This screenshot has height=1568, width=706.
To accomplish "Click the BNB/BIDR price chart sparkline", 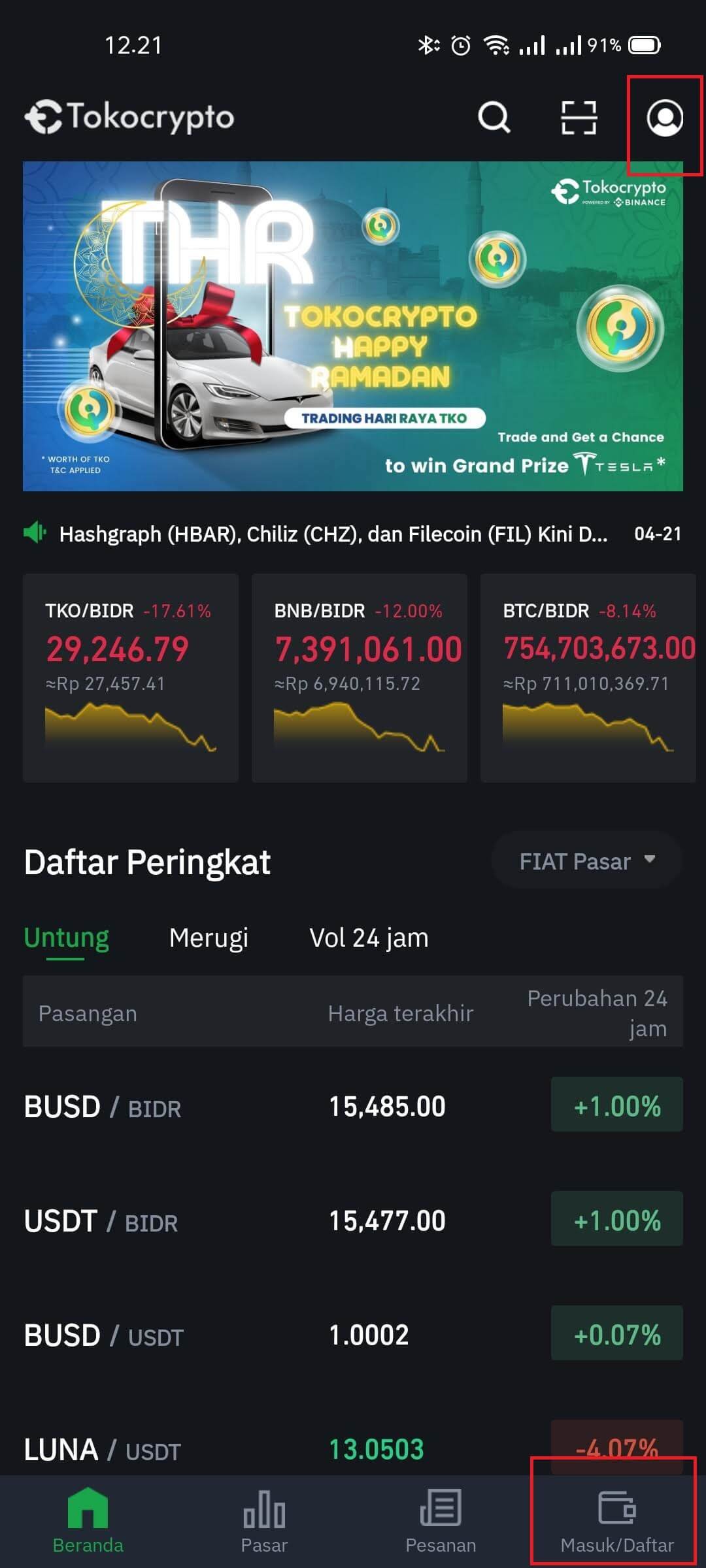I will coord(360,725).
